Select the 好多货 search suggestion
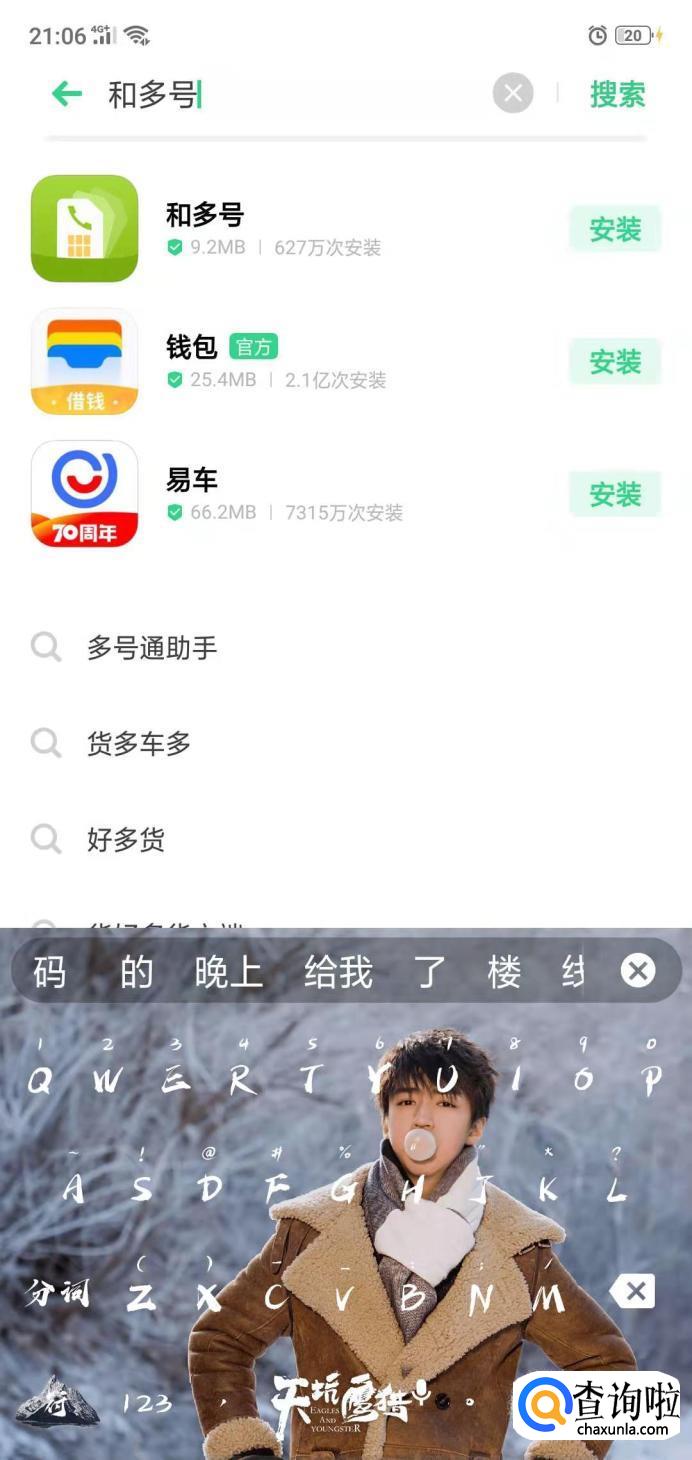692x1460 pixels. [126, 840]
